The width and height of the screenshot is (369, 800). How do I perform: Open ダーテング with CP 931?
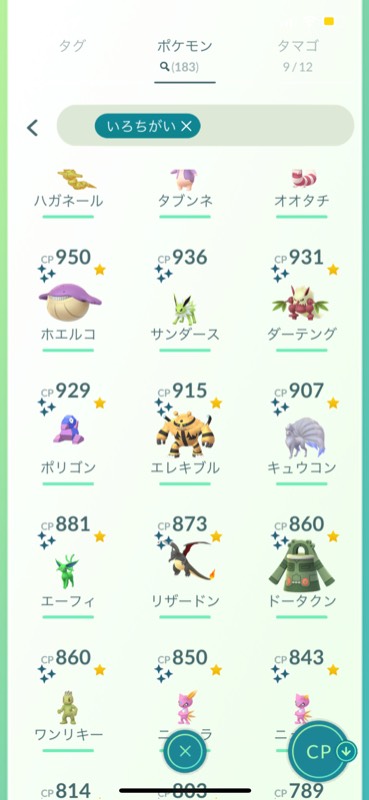(302, 299)
